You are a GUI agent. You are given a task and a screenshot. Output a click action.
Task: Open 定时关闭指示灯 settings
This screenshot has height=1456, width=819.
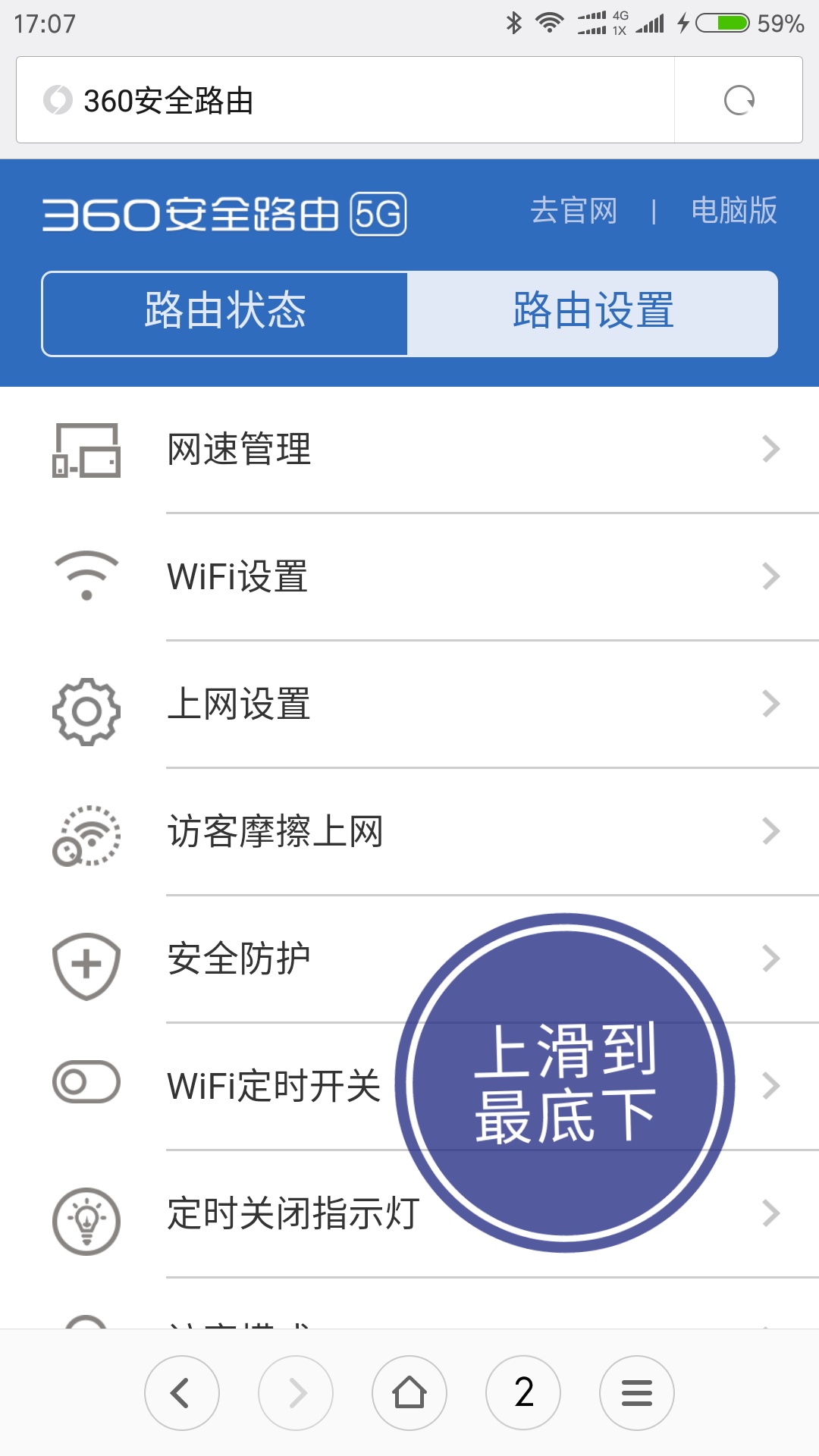(x=293, y=1213)
